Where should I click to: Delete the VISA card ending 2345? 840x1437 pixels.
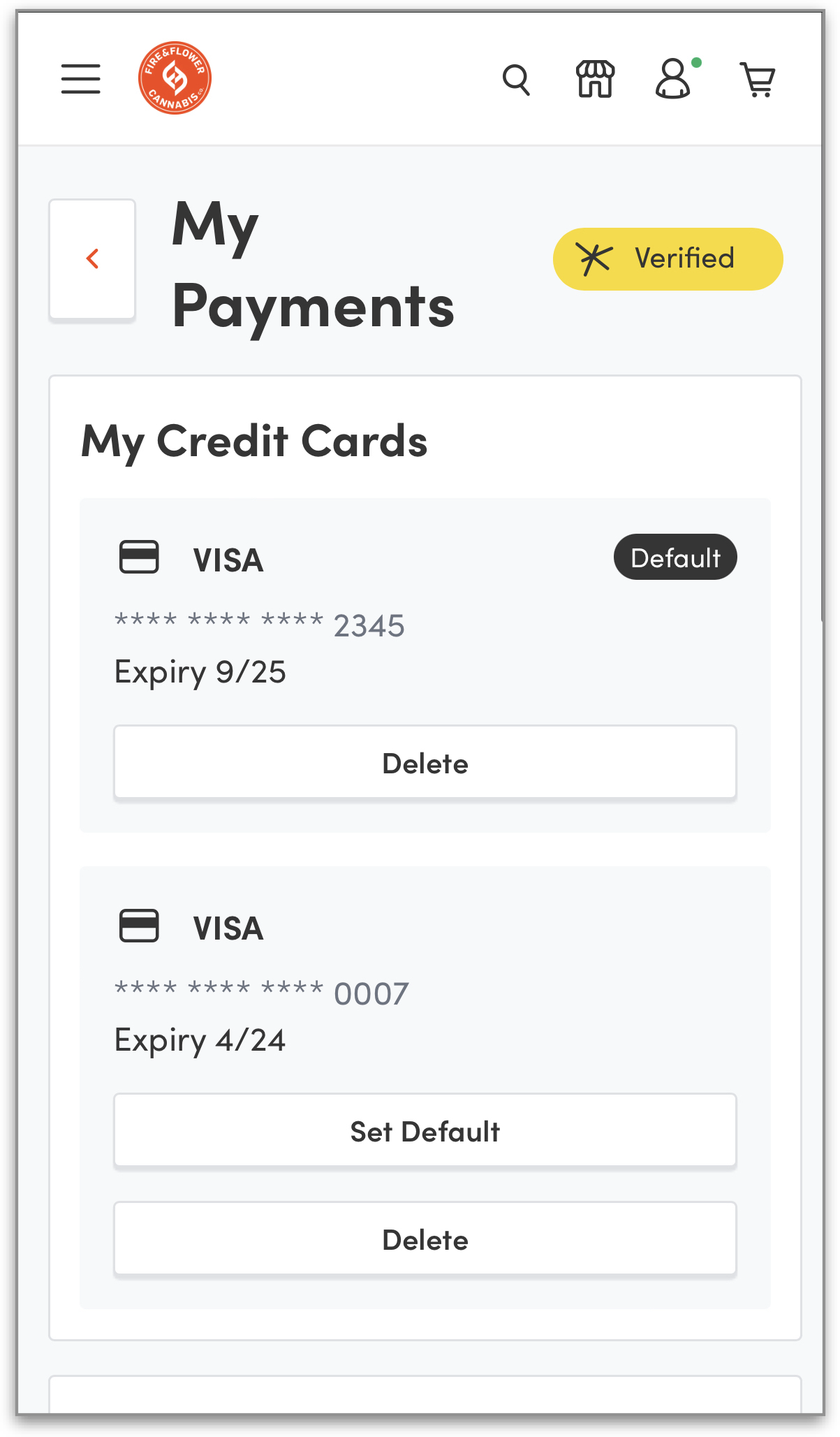[425, 763]
